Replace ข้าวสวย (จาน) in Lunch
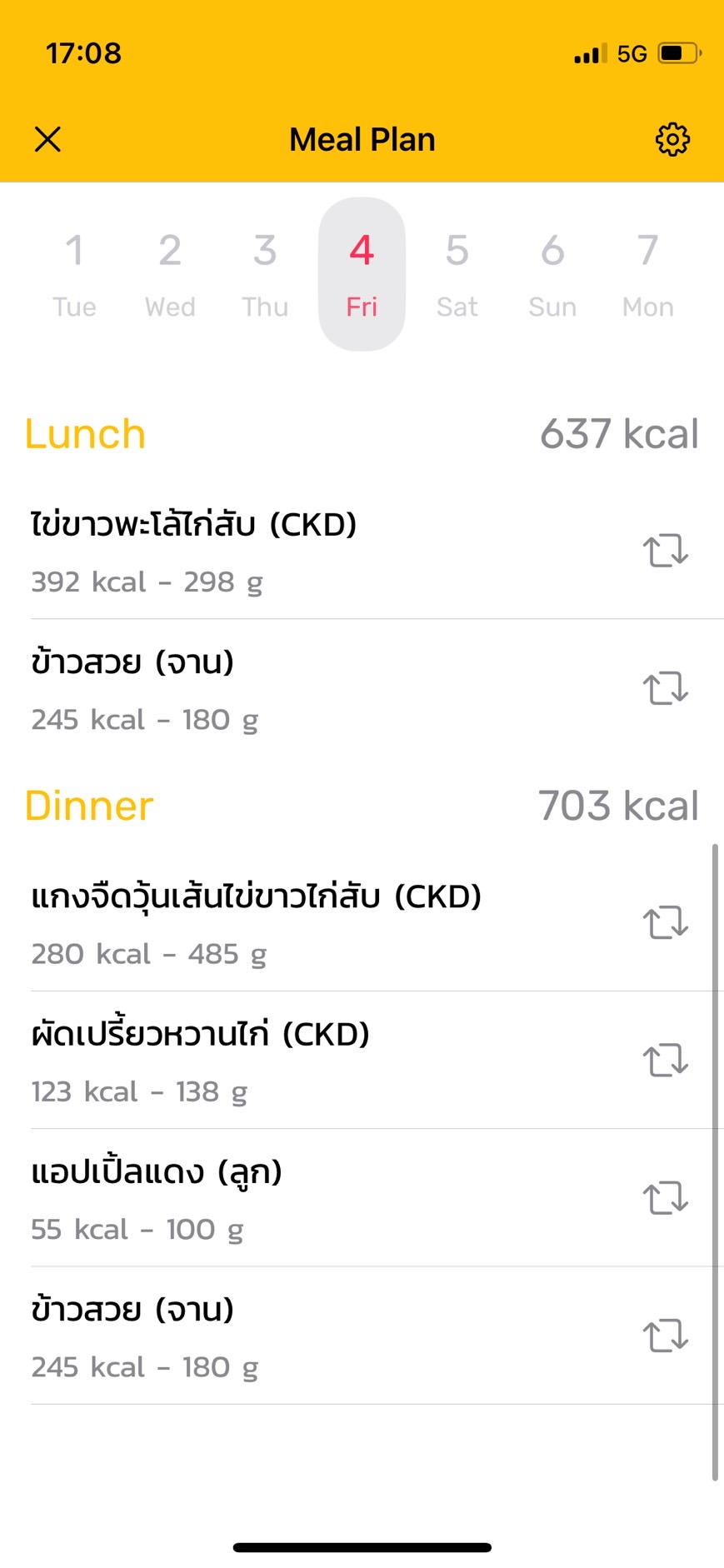 point(665,689)
